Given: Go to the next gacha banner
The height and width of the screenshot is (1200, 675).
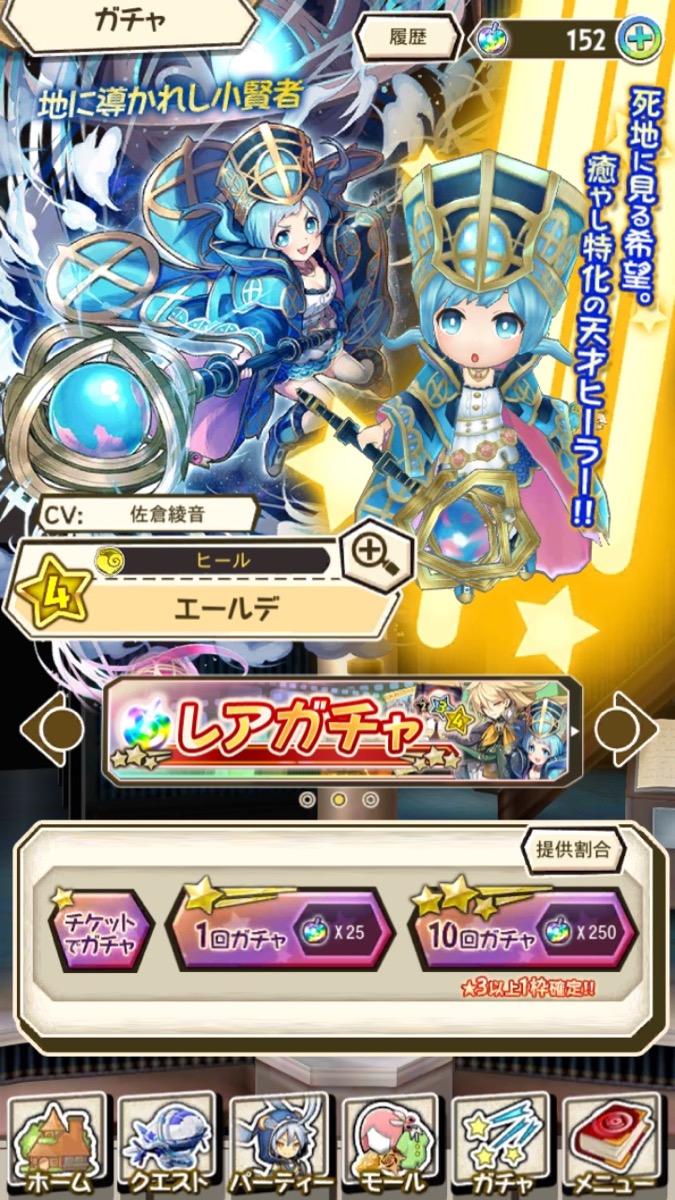Looking at the screenshot, I should click(626, 728).
